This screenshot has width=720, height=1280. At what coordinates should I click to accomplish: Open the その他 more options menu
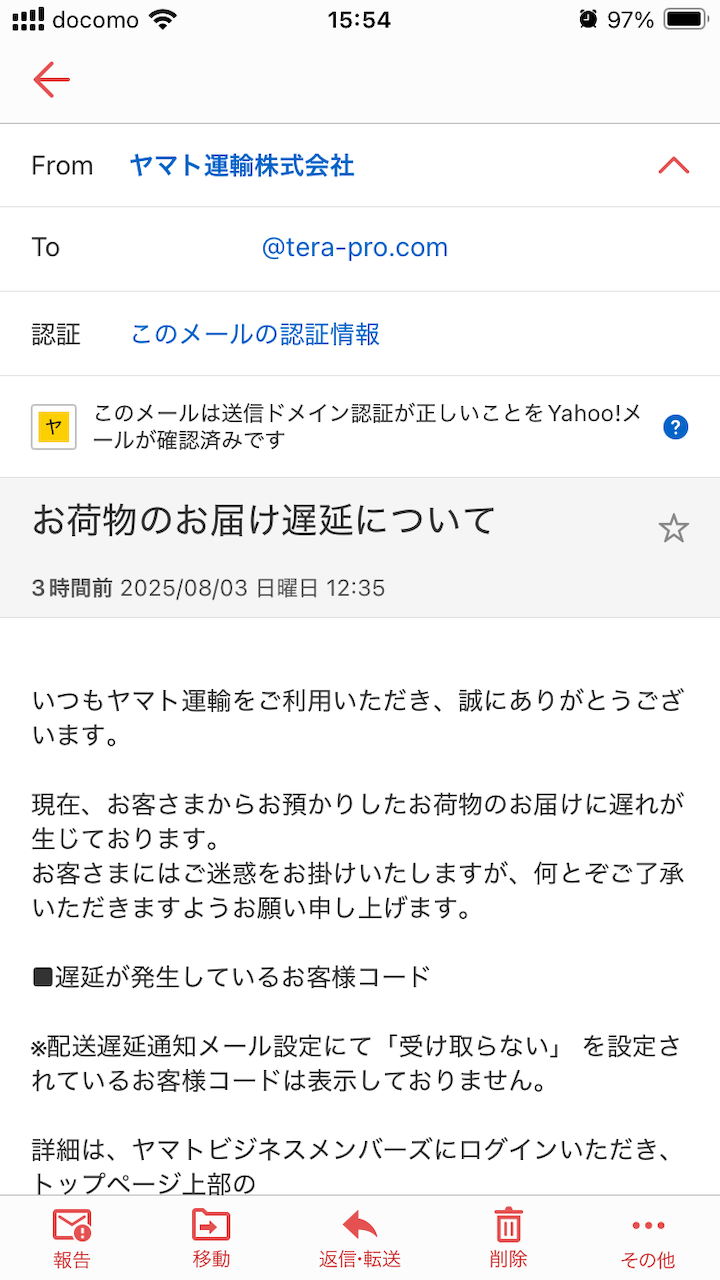point(648,1238)
